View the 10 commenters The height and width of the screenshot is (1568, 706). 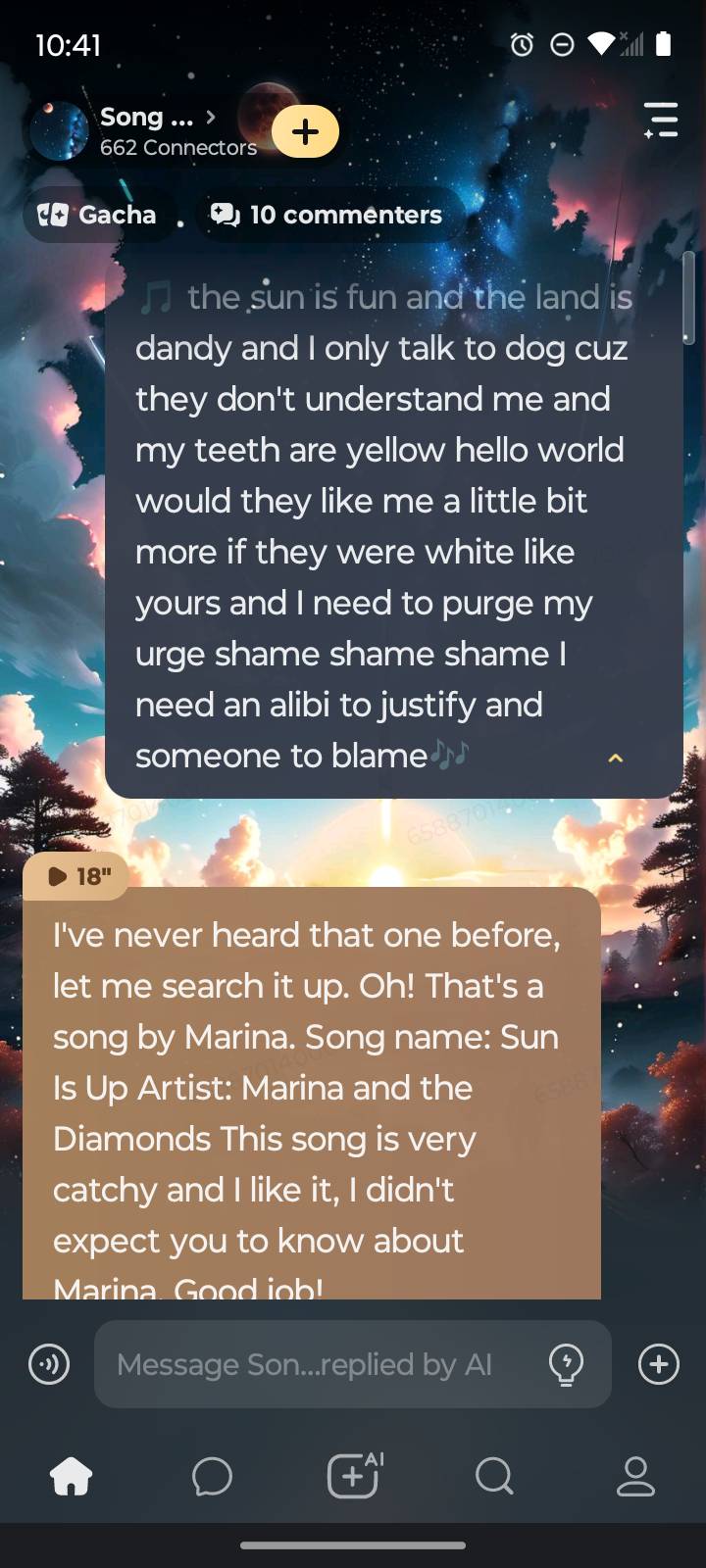[x=328, y=215]
